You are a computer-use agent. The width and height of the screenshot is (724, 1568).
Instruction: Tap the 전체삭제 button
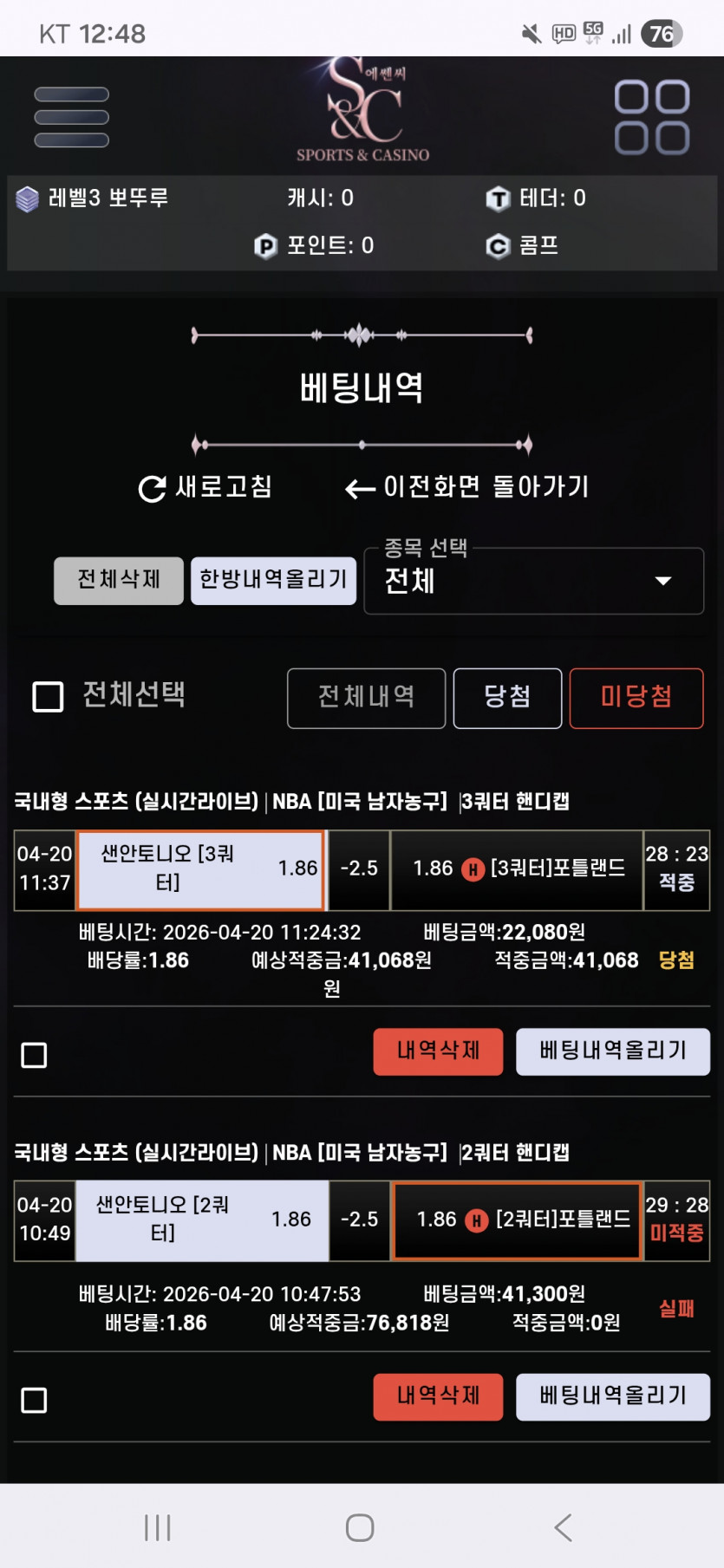click(119, 580)
